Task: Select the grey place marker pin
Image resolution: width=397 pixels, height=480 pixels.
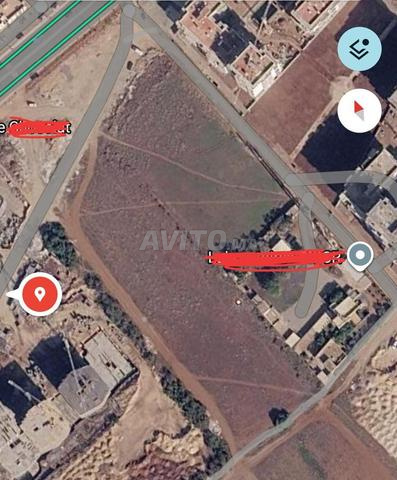Action: click(360, 256)
